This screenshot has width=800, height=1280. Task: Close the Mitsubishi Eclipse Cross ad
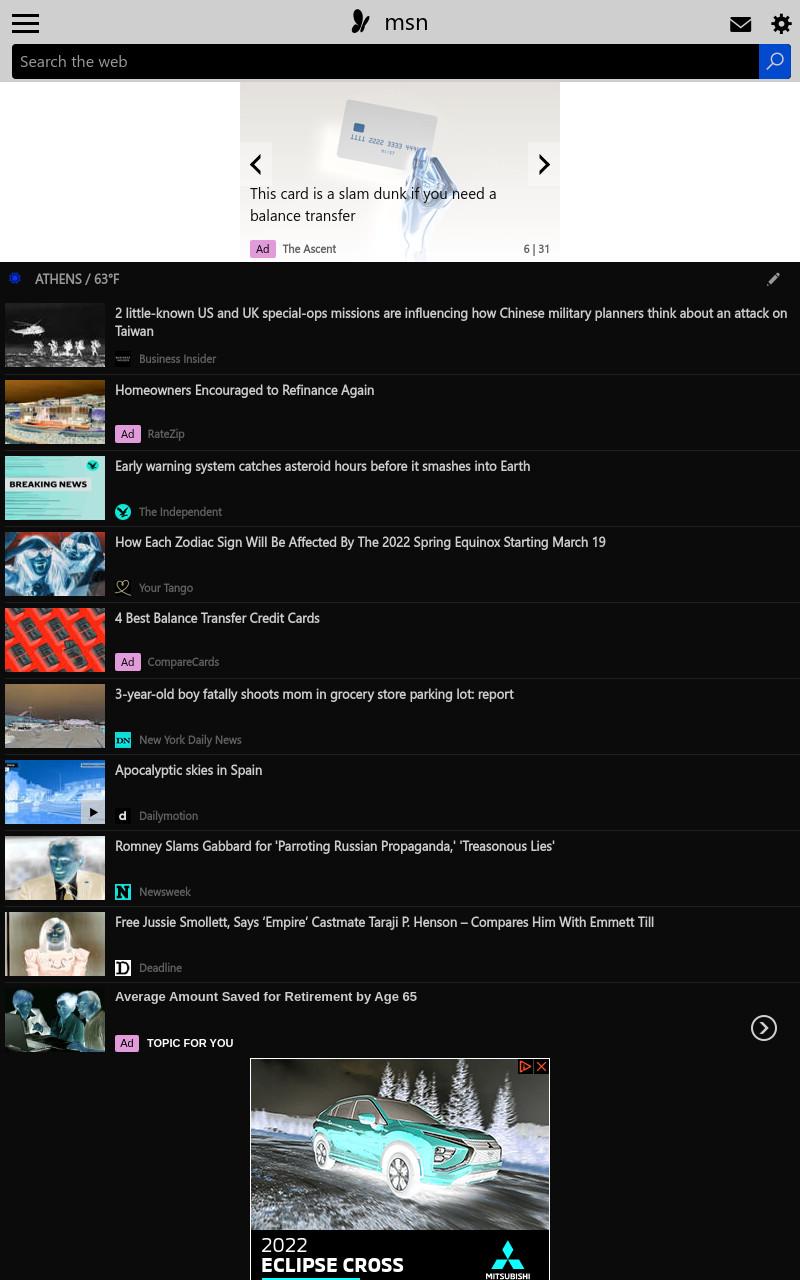click(x=541, y=1067)
